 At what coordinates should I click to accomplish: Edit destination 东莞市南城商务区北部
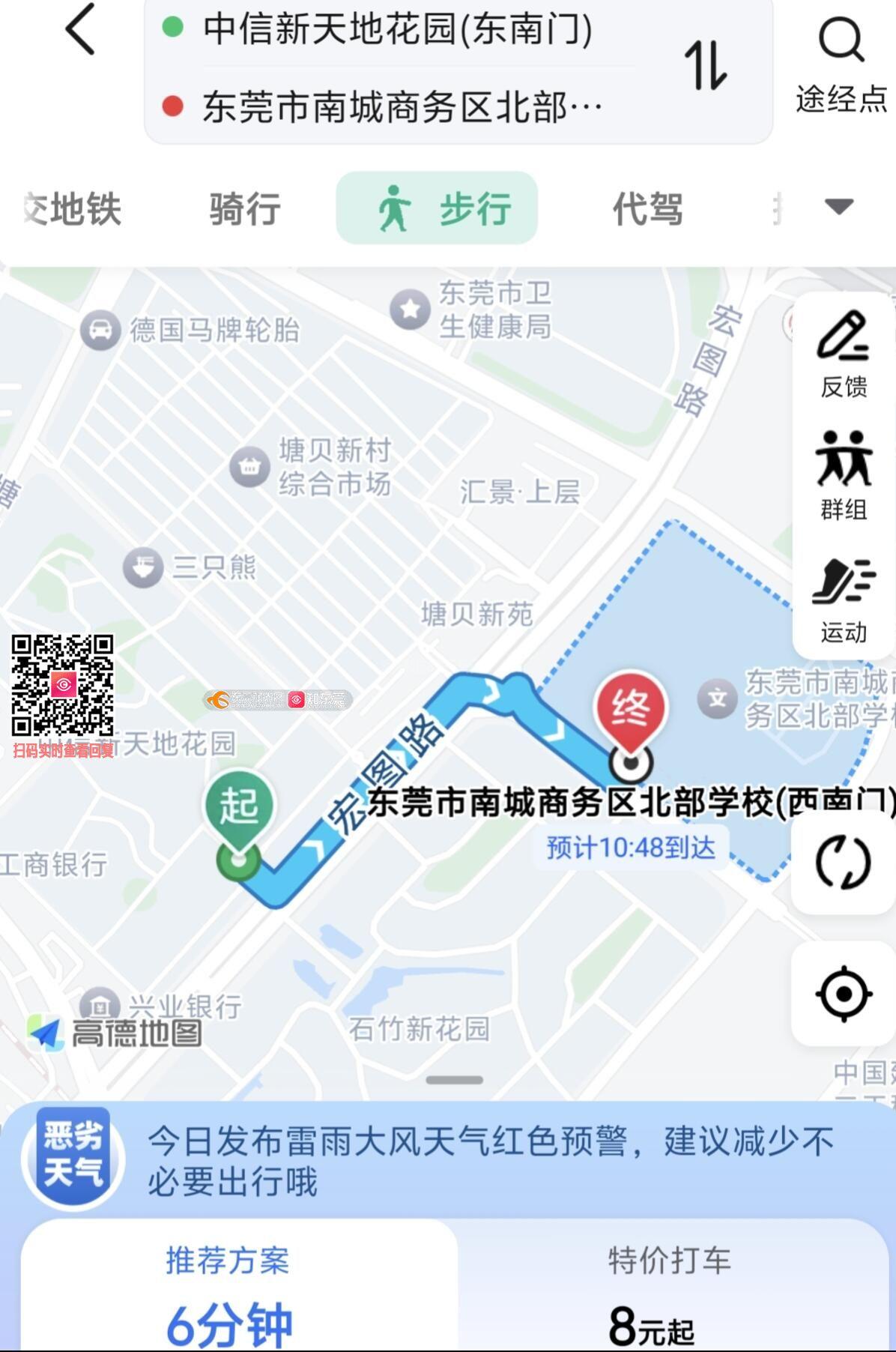(402, 106)
